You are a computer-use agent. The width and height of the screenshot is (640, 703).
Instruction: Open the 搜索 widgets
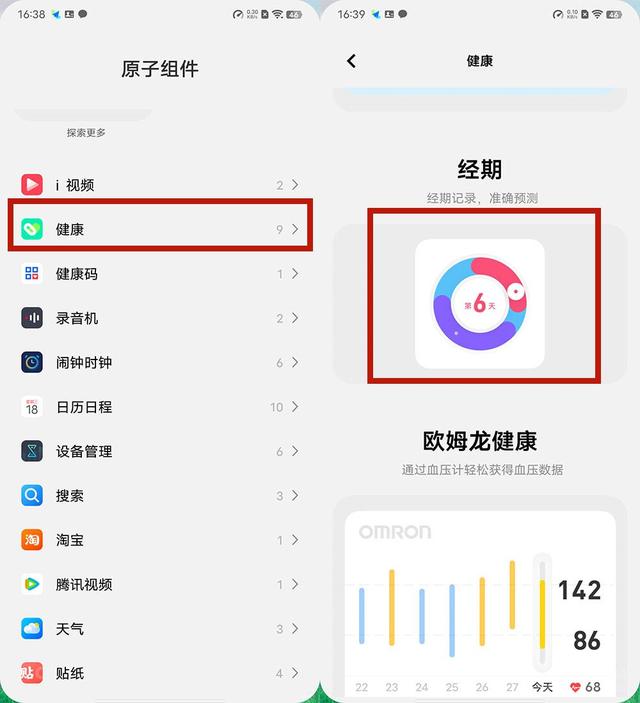(160, 496)
